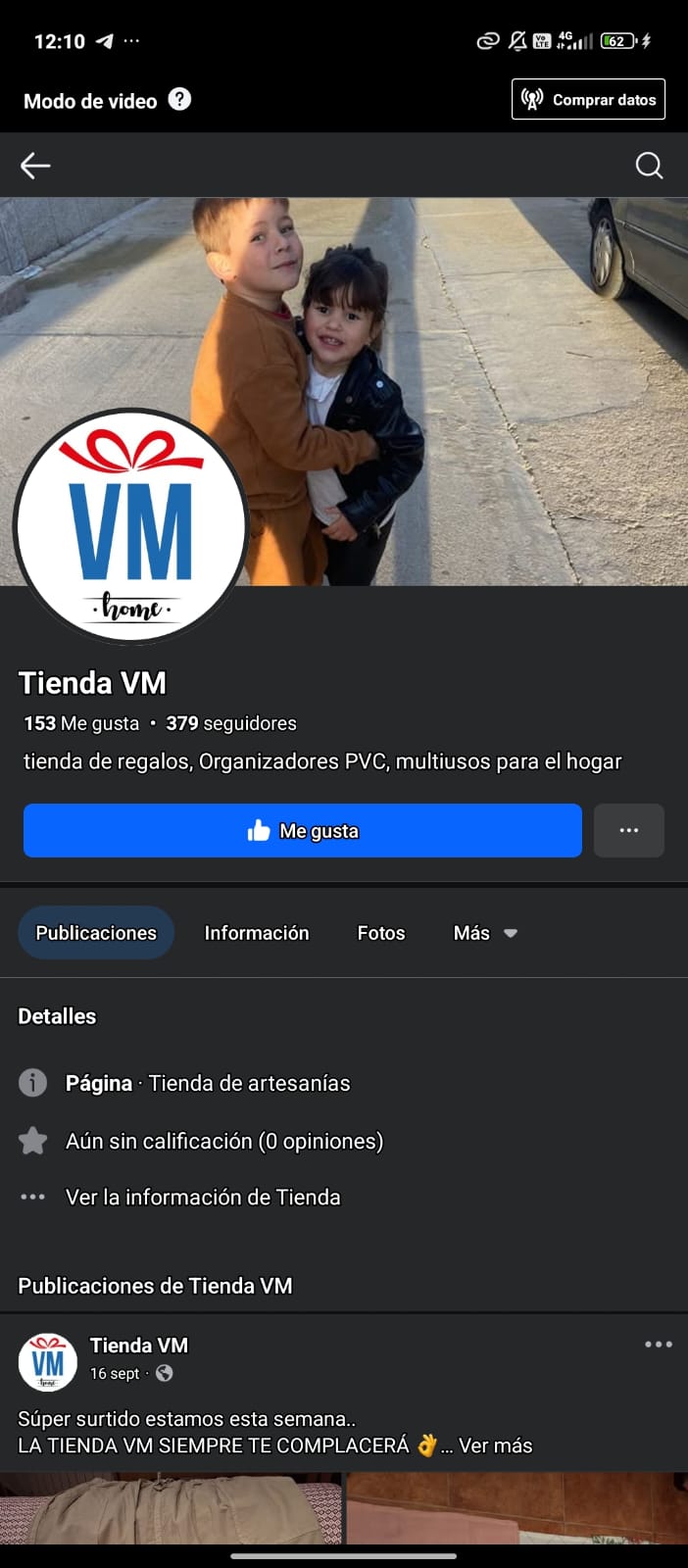Open Ver la información de Tienda

203,1197
